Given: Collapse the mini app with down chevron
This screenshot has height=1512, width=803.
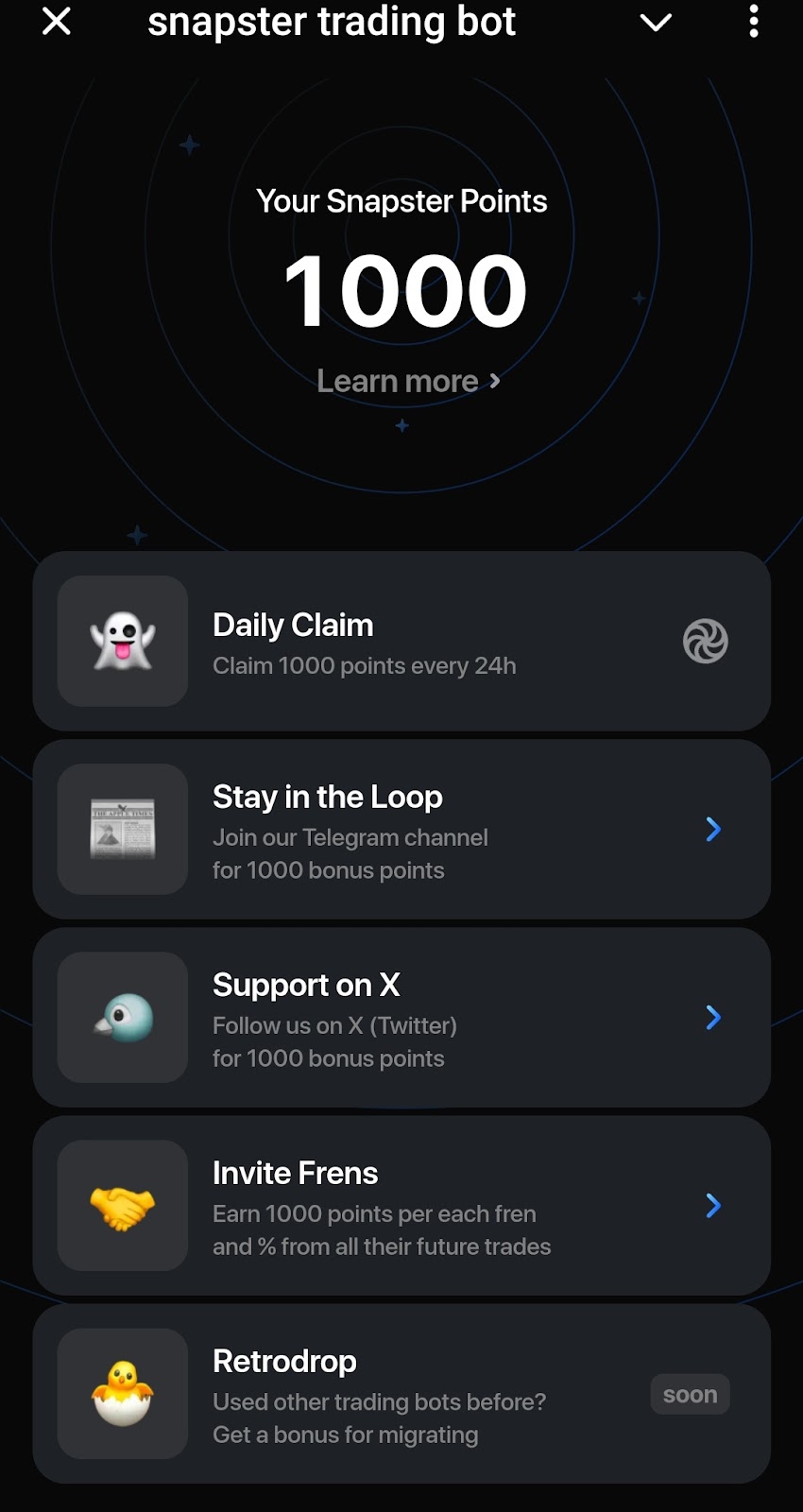Looking at the screenshot, I should 656,22.
